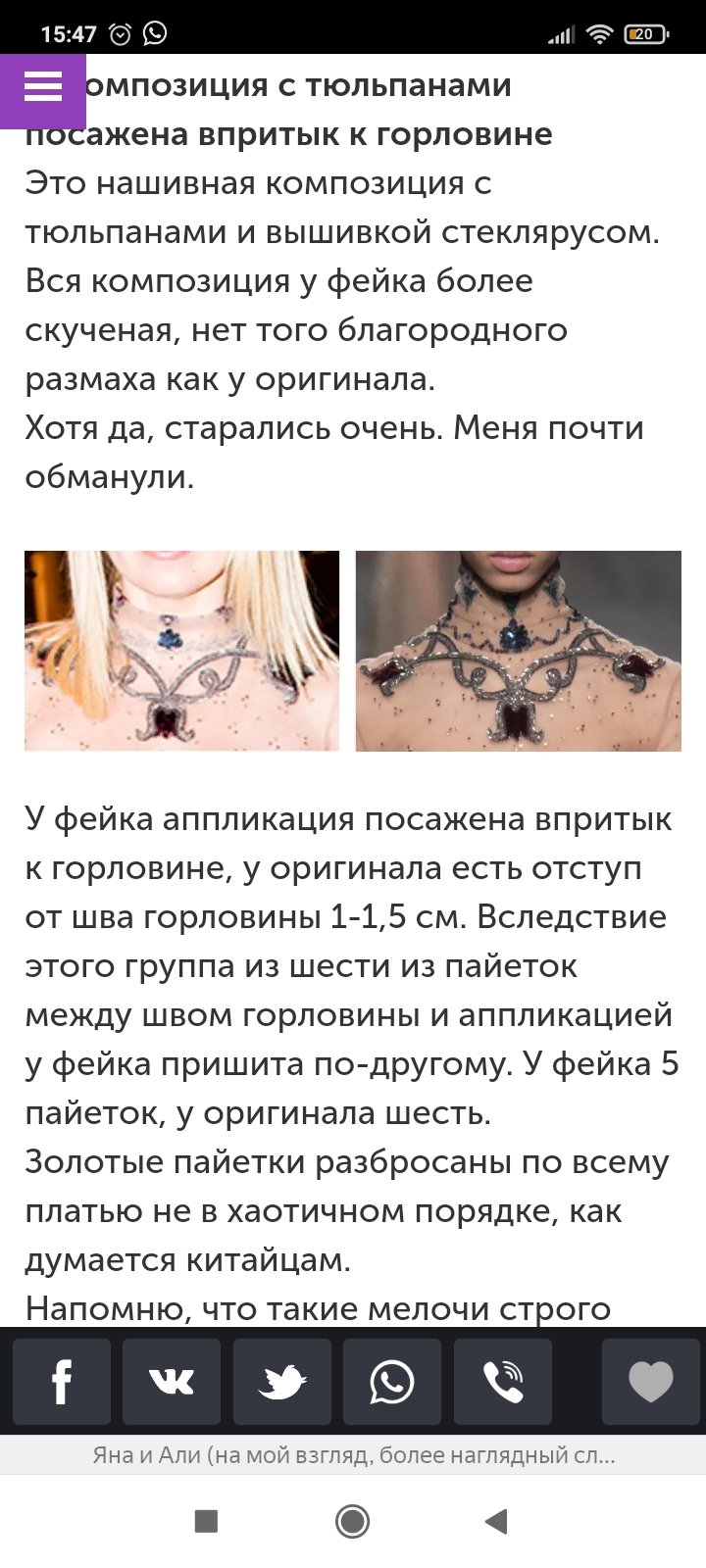Image resolution: width=706 pixels, height=1568 pixels.
Task: Tap the system home button
Action: [x=352, y=1521]
